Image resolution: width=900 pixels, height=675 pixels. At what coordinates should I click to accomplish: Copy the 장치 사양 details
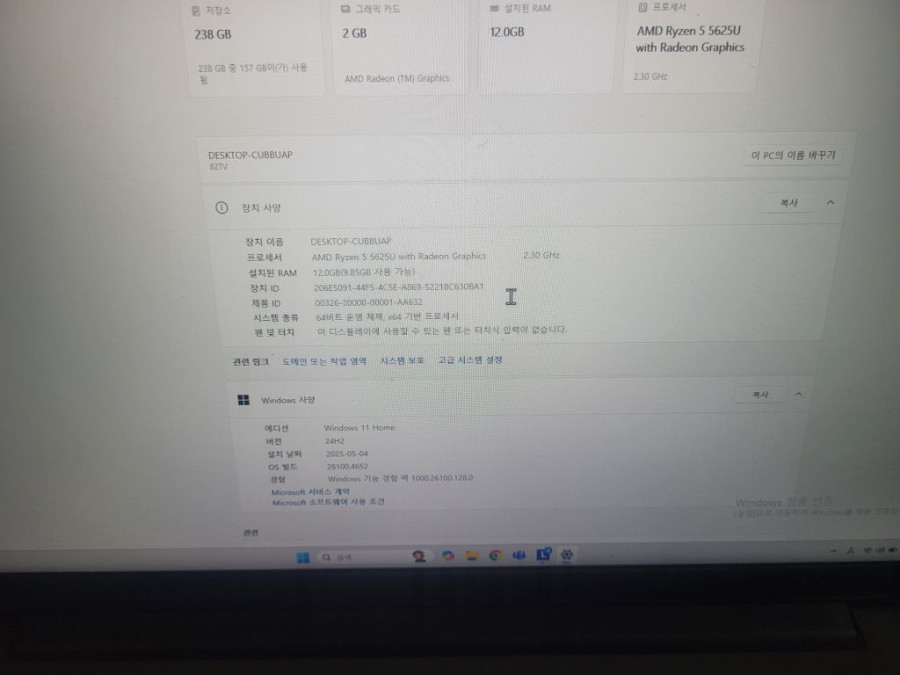(x=789, y=203)
